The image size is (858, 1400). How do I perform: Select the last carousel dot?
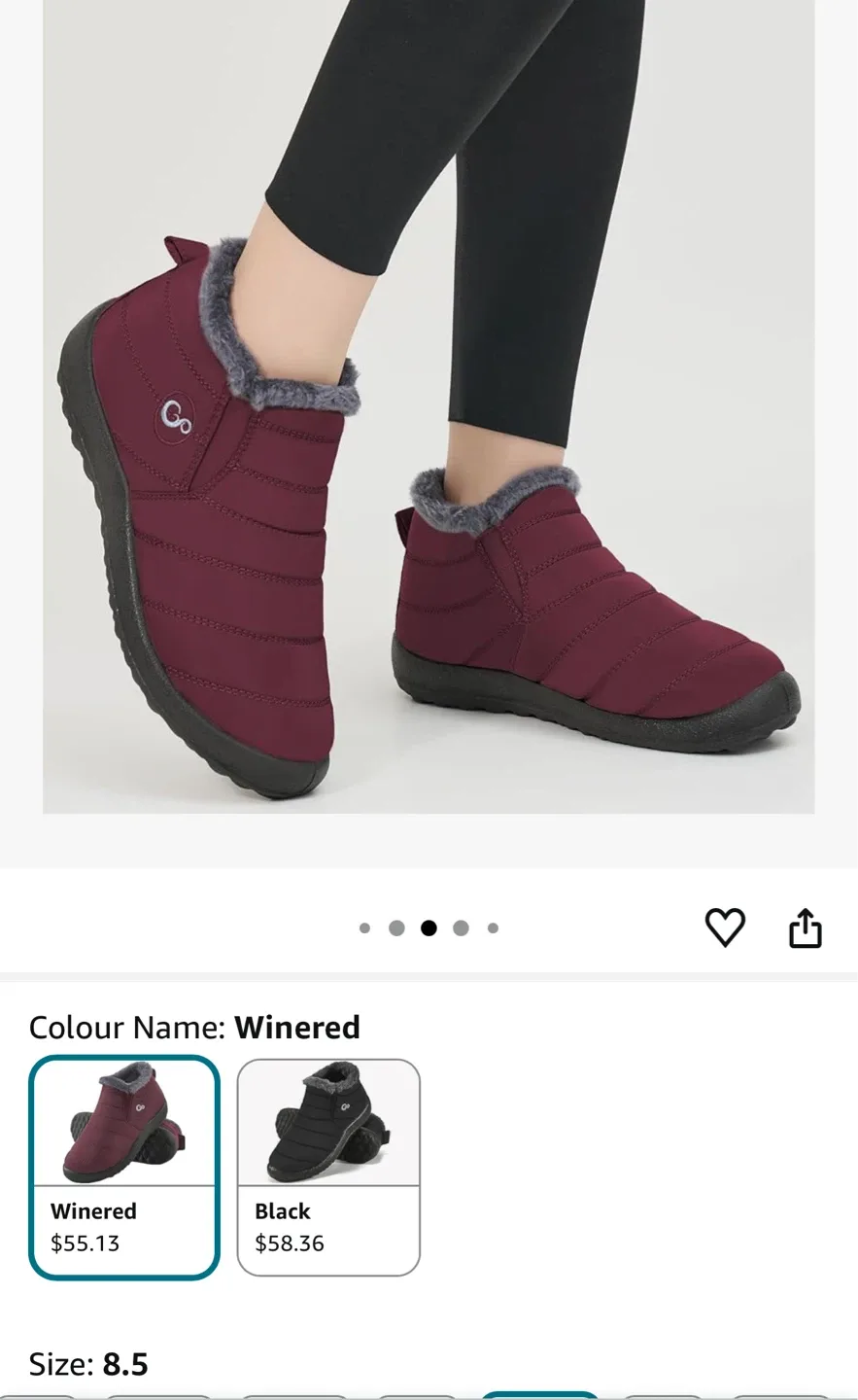pos(494,927)
